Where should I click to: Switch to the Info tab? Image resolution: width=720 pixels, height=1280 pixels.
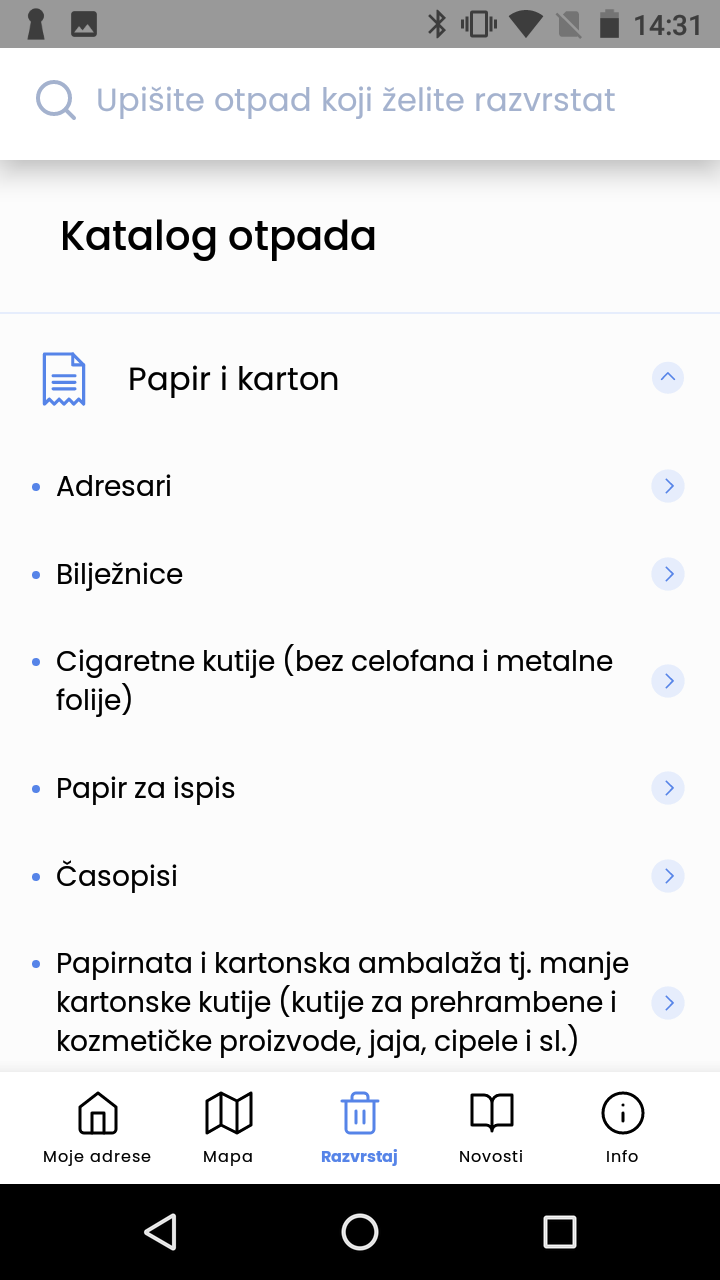(x=622, y=1128)
